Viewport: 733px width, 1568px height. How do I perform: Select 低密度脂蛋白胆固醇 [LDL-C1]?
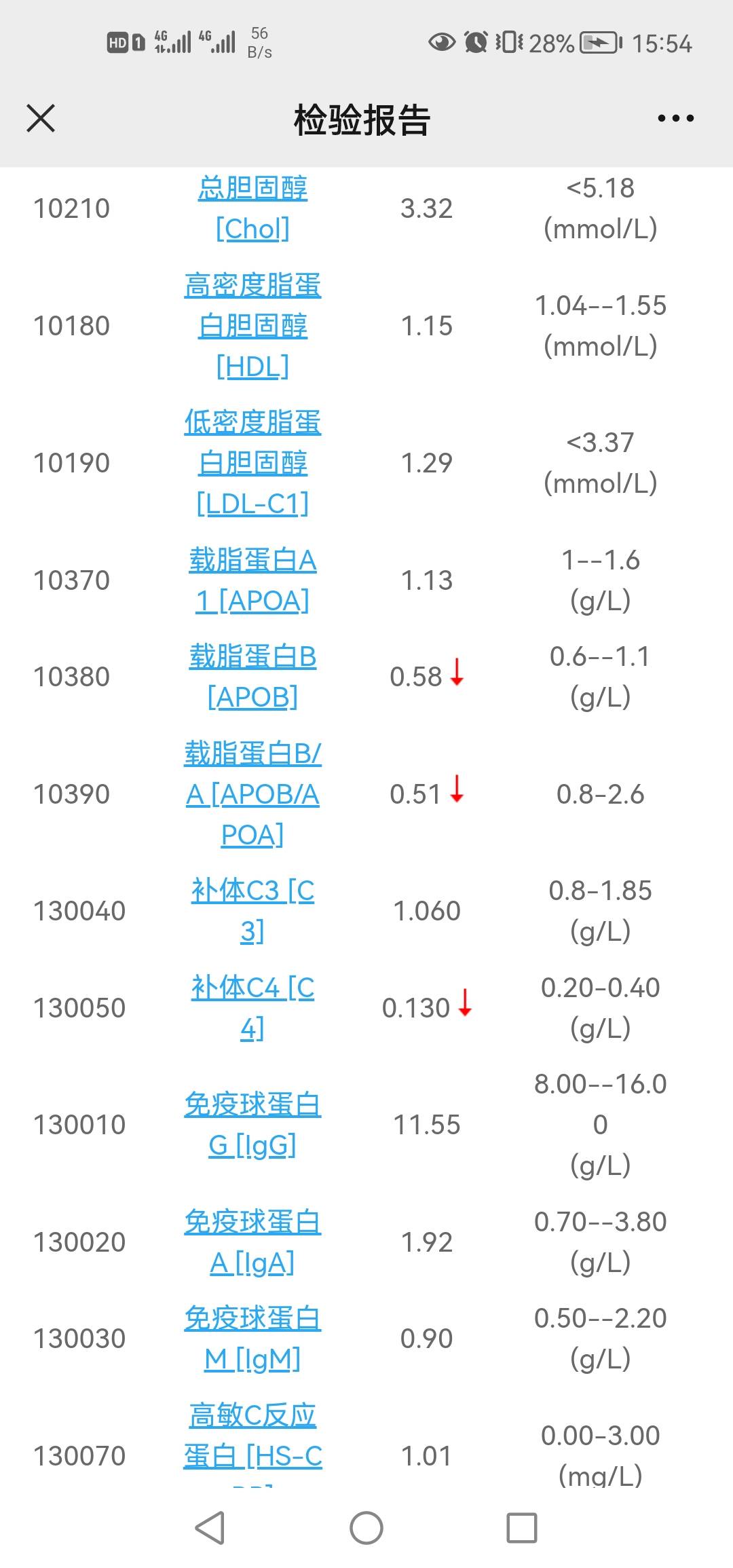tap(254, 463)
